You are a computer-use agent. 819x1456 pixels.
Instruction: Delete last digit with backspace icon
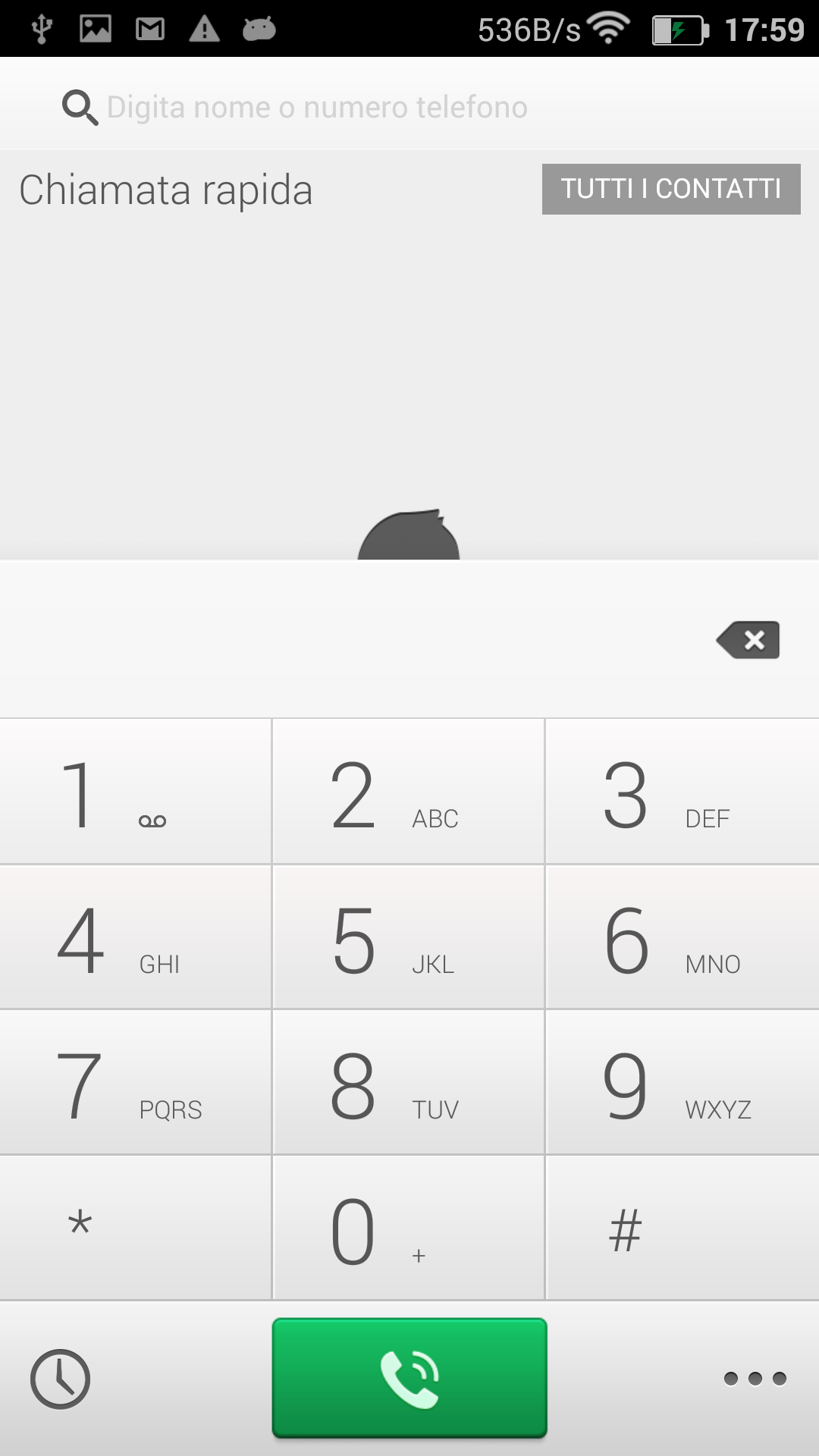coord(748,640)
